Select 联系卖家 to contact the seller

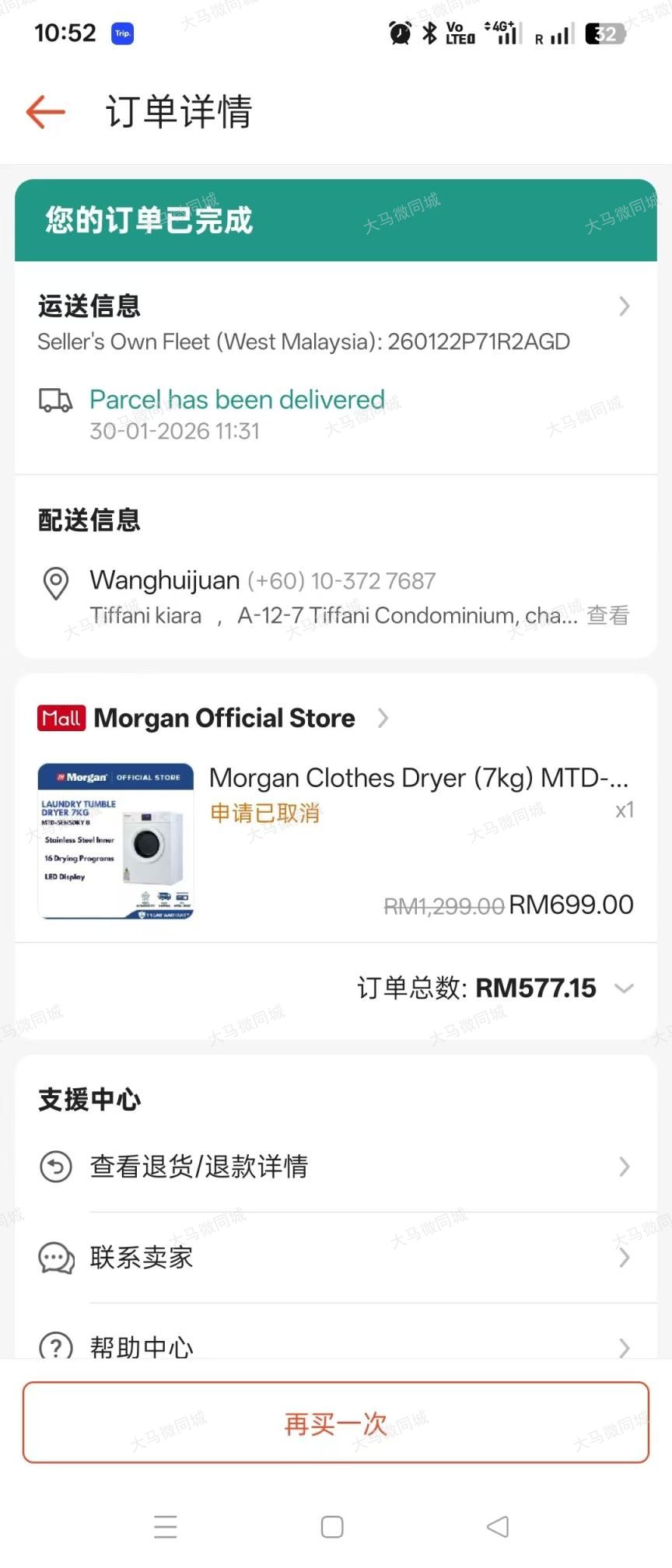pos(334,1257)
